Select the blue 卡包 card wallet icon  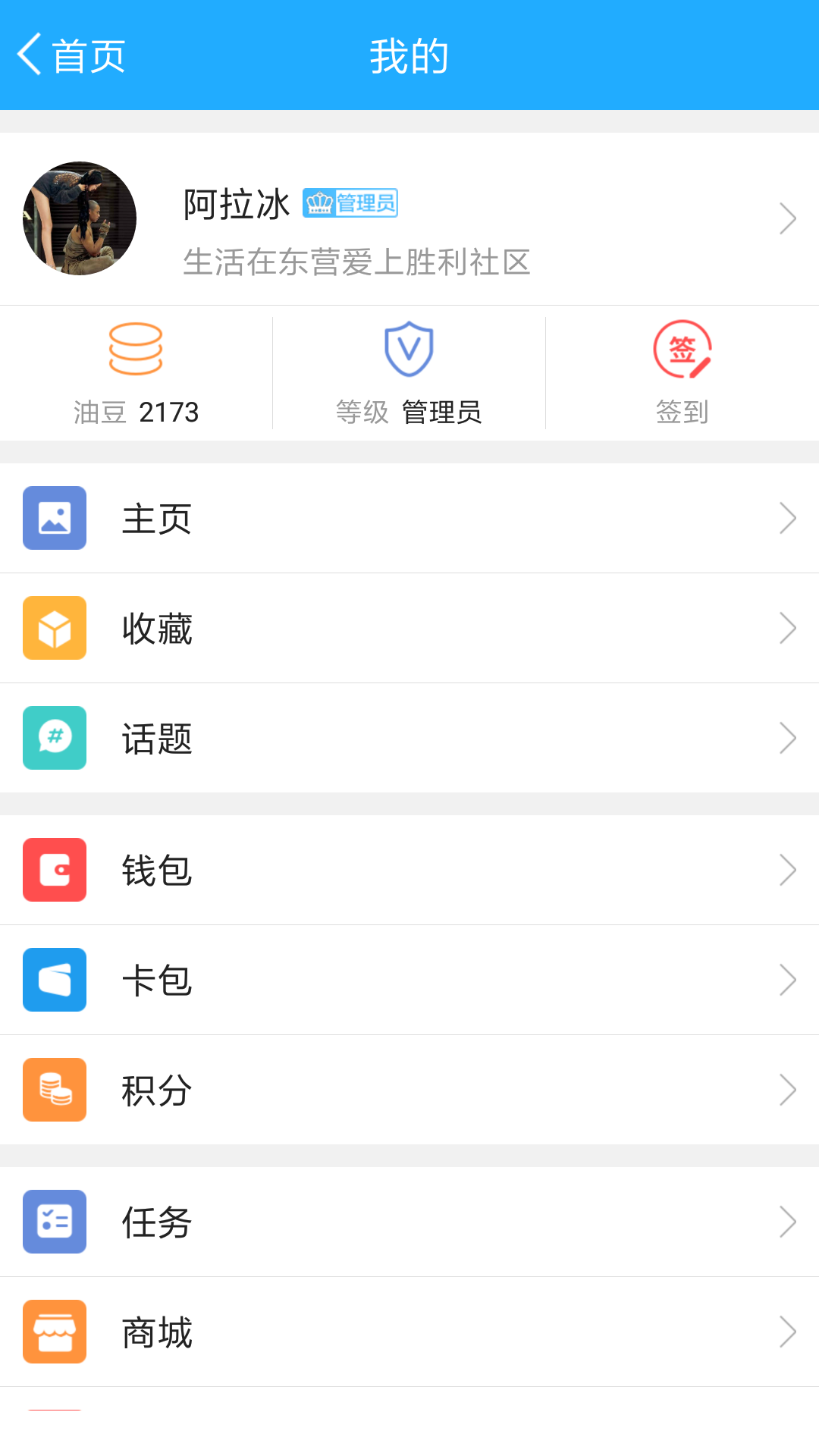[x=54, y=980]
